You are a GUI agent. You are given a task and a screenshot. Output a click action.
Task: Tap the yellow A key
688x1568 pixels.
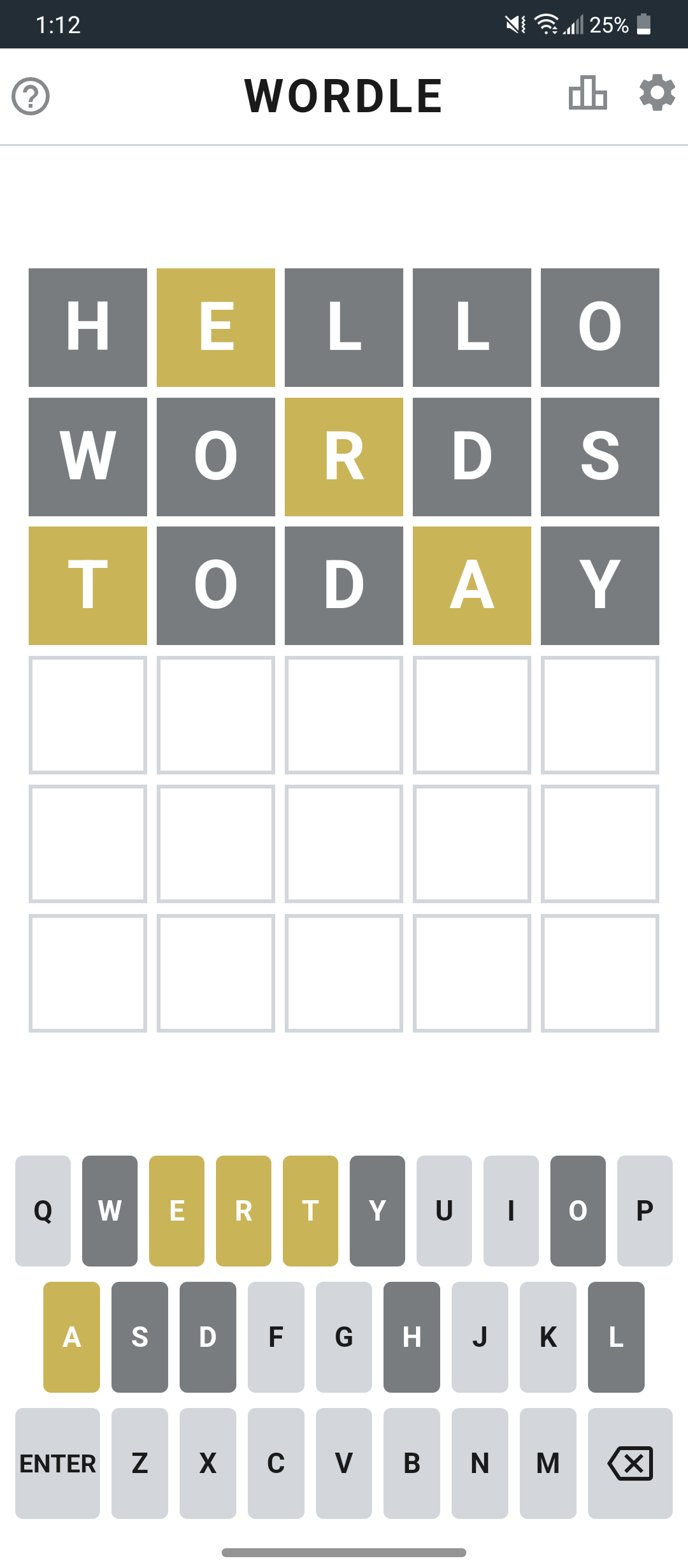[x=71, y=1337]
